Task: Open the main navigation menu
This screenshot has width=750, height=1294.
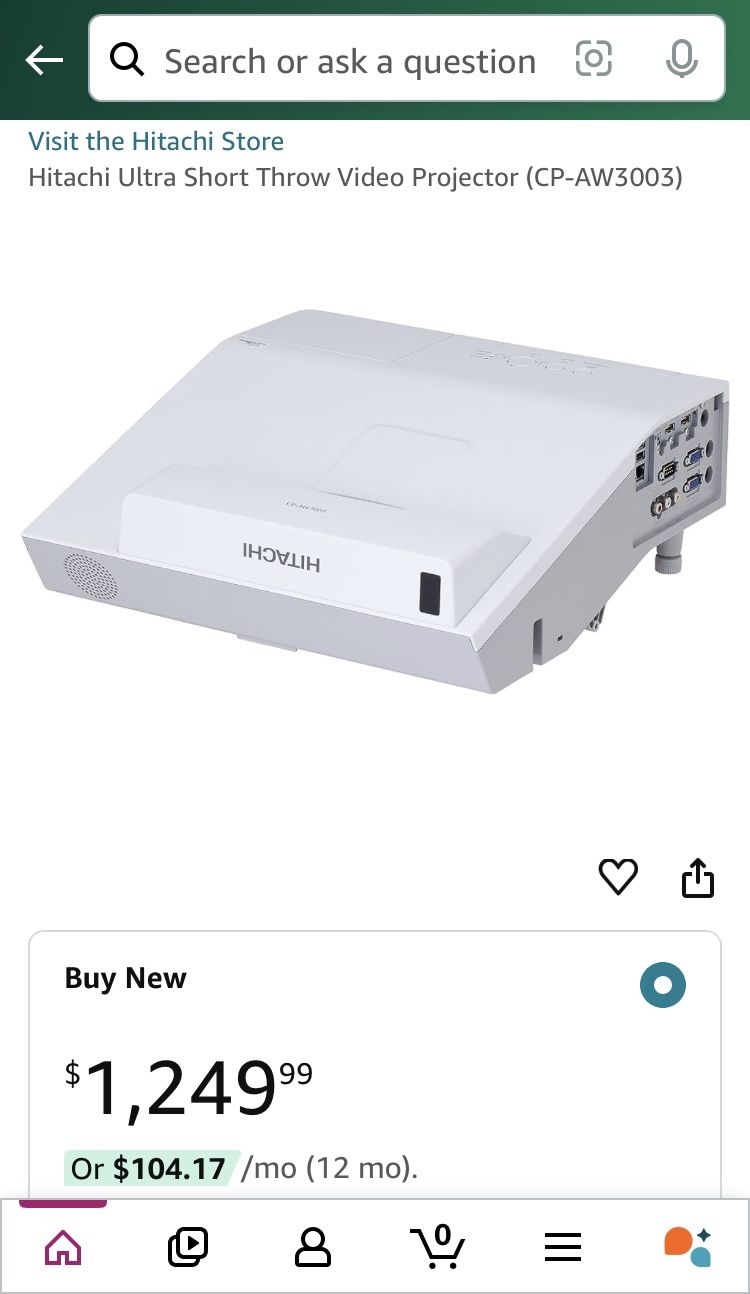Action: [x=562, y=1246]
